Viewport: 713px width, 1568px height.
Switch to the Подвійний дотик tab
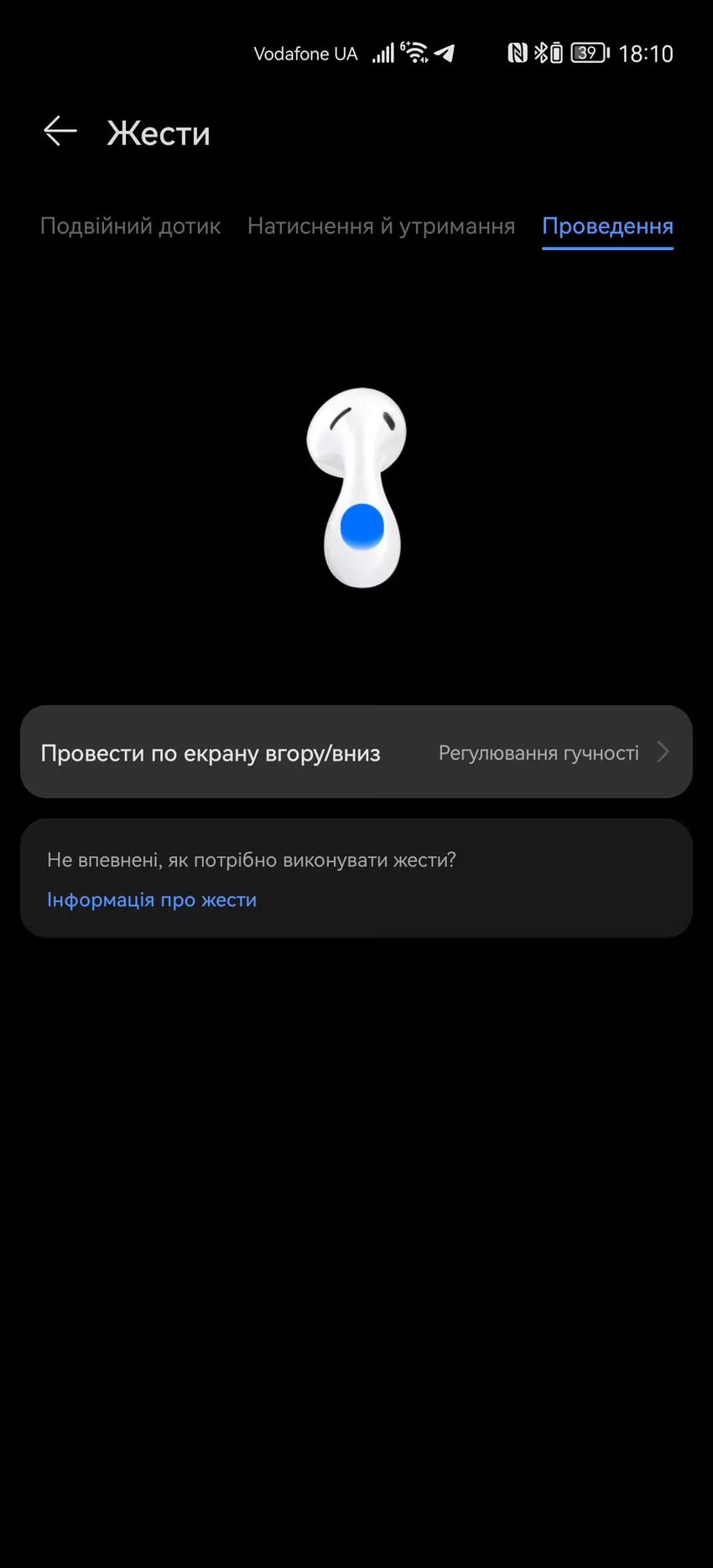pyautogui.click(x=130, y=226)
